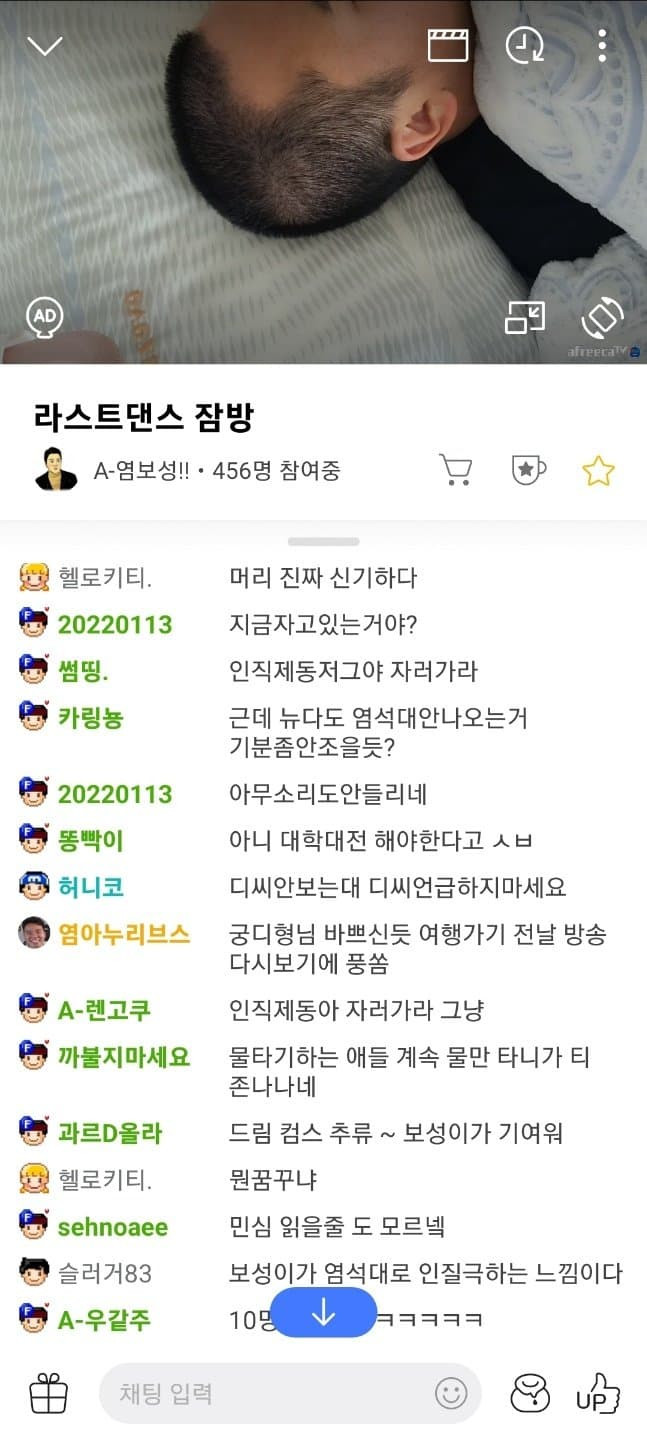
Task: Switch to picture-in-picture mini player
Action: coord(525,317)
